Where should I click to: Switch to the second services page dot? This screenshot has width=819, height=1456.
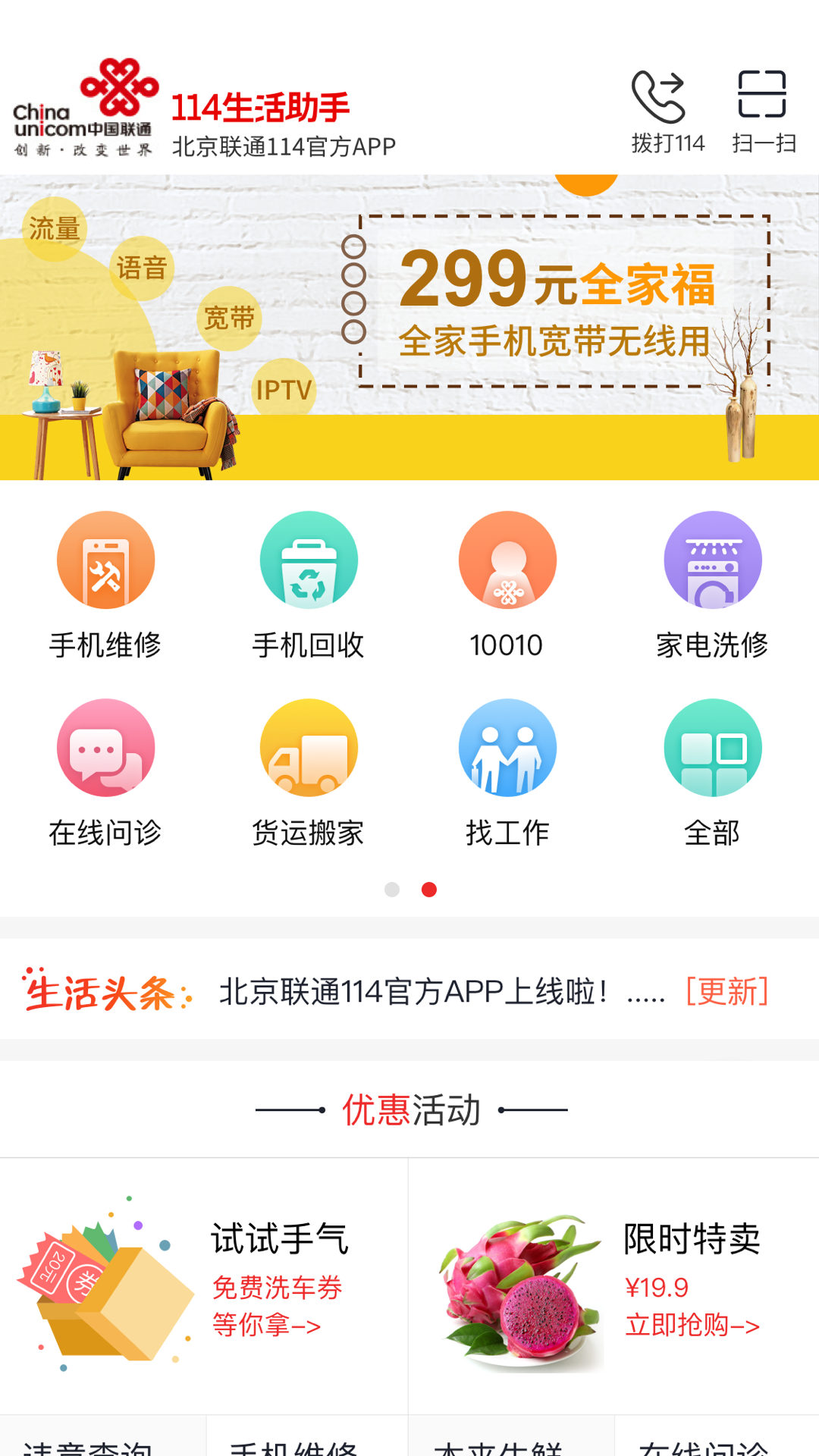point(428,889)
